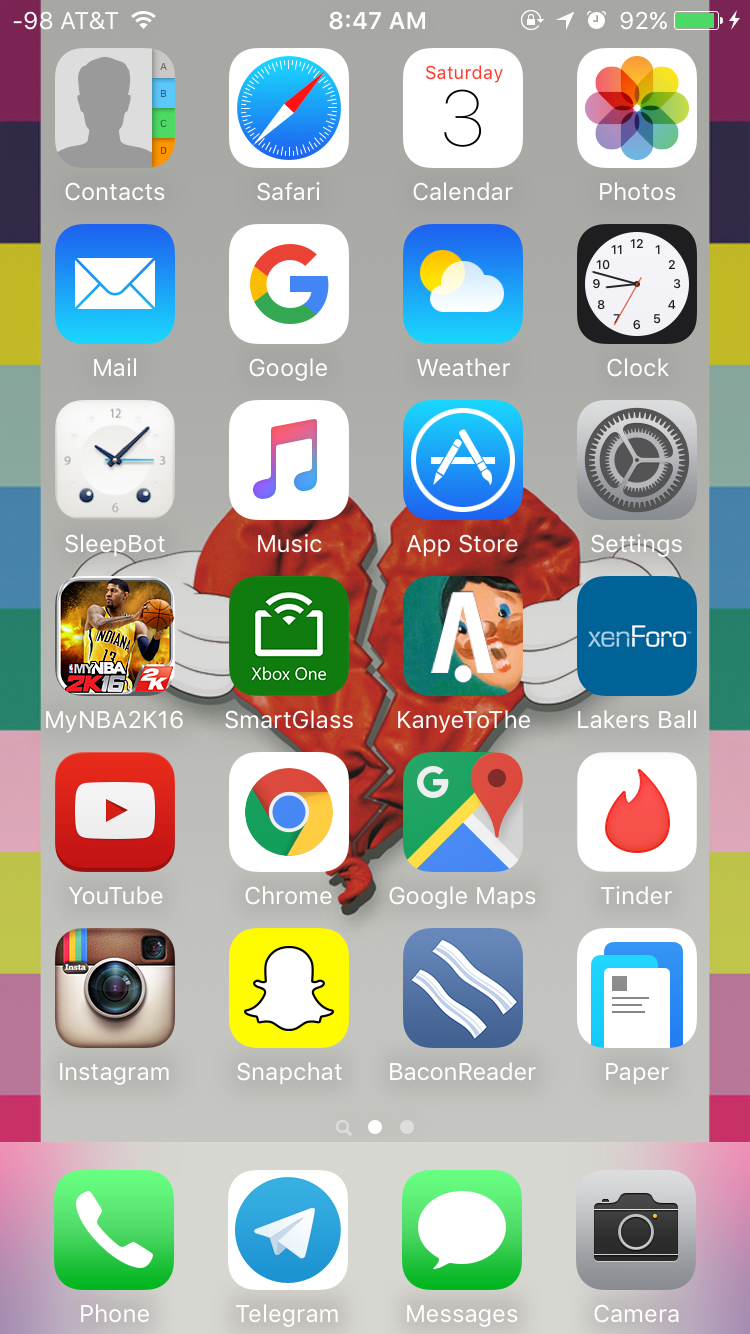The height and width of the screenshot is (1334, 750).
Task: Open Instagram
Action: pyautogui.click(x=115, y=988)
